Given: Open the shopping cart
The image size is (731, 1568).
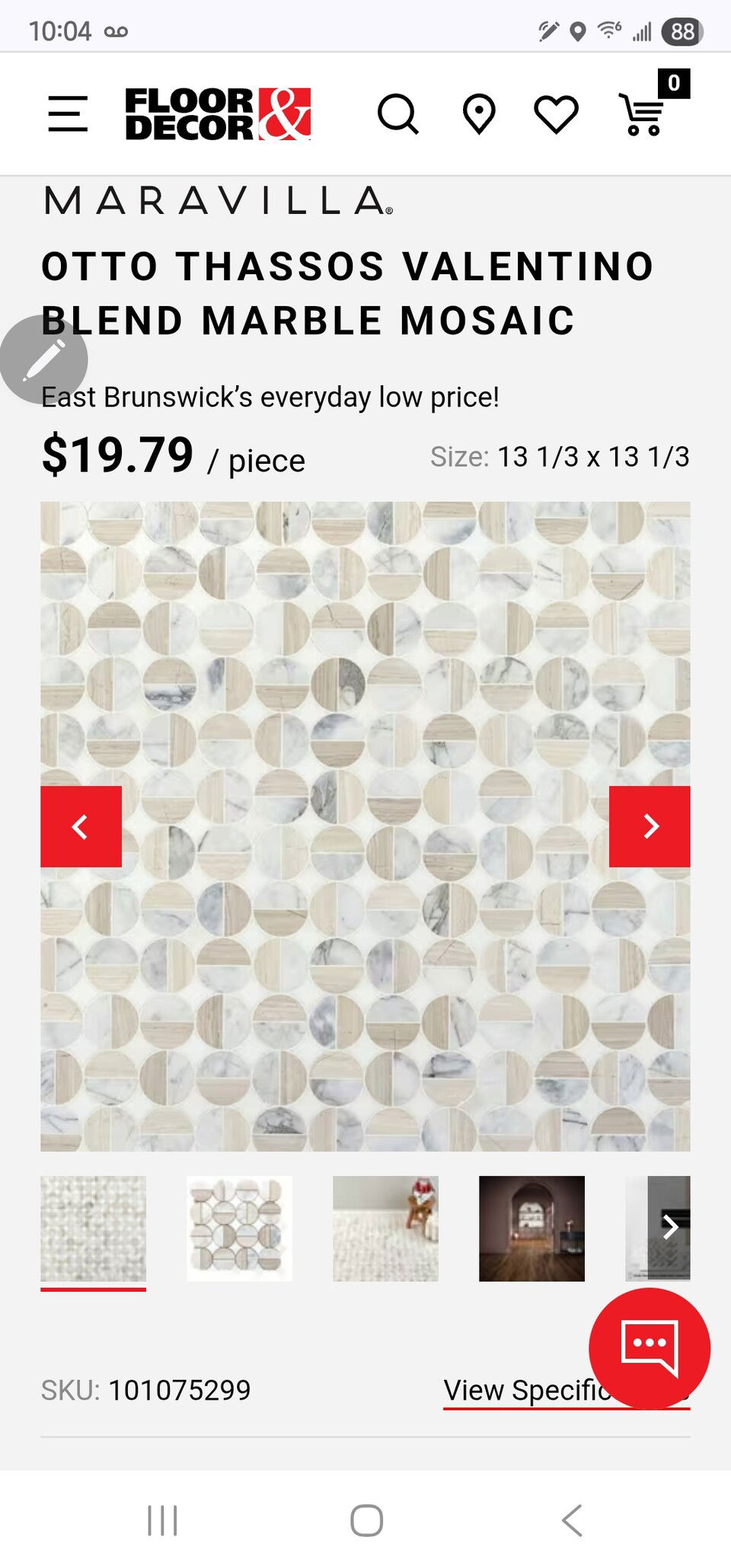Looking at the screenshot, I should pos(643,114).
